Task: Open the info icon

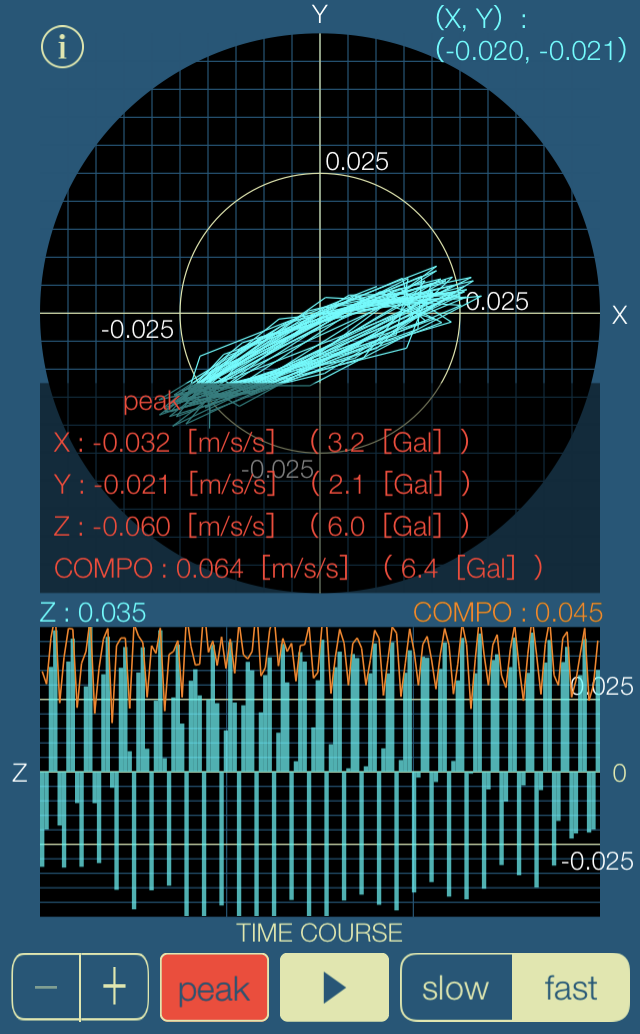Action: tap(63, 47)
